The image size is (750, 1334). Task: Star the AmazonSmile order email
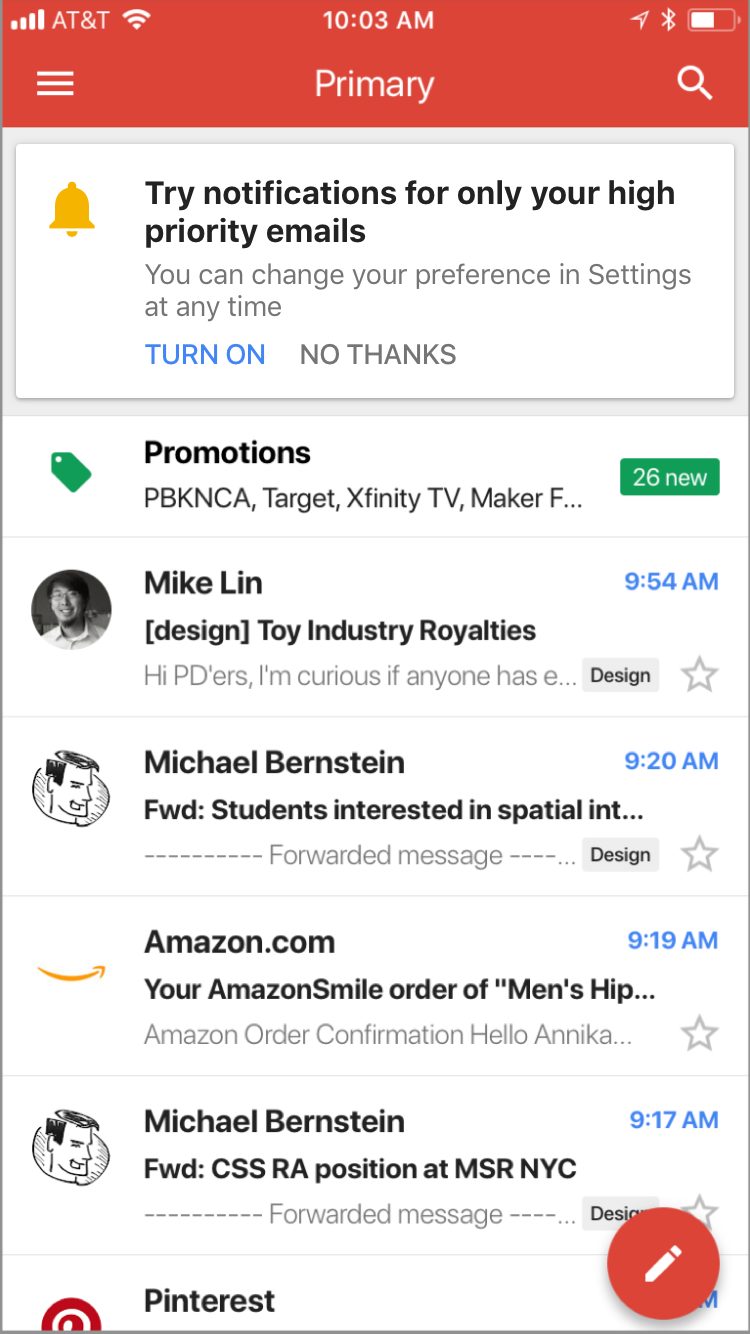coord(700,1034)
